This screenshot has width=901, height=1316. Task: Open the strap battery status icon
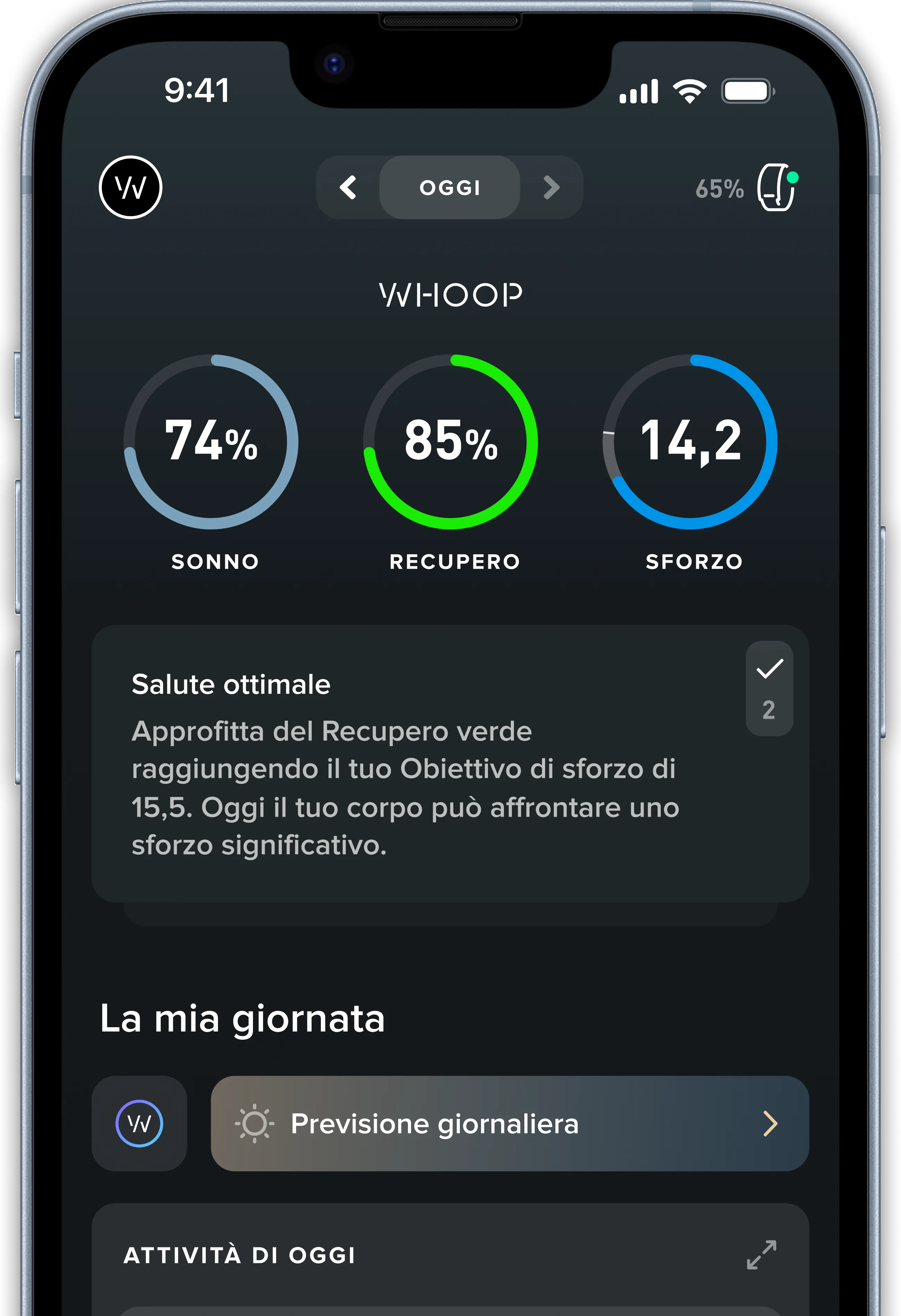[x=777, y=188]
